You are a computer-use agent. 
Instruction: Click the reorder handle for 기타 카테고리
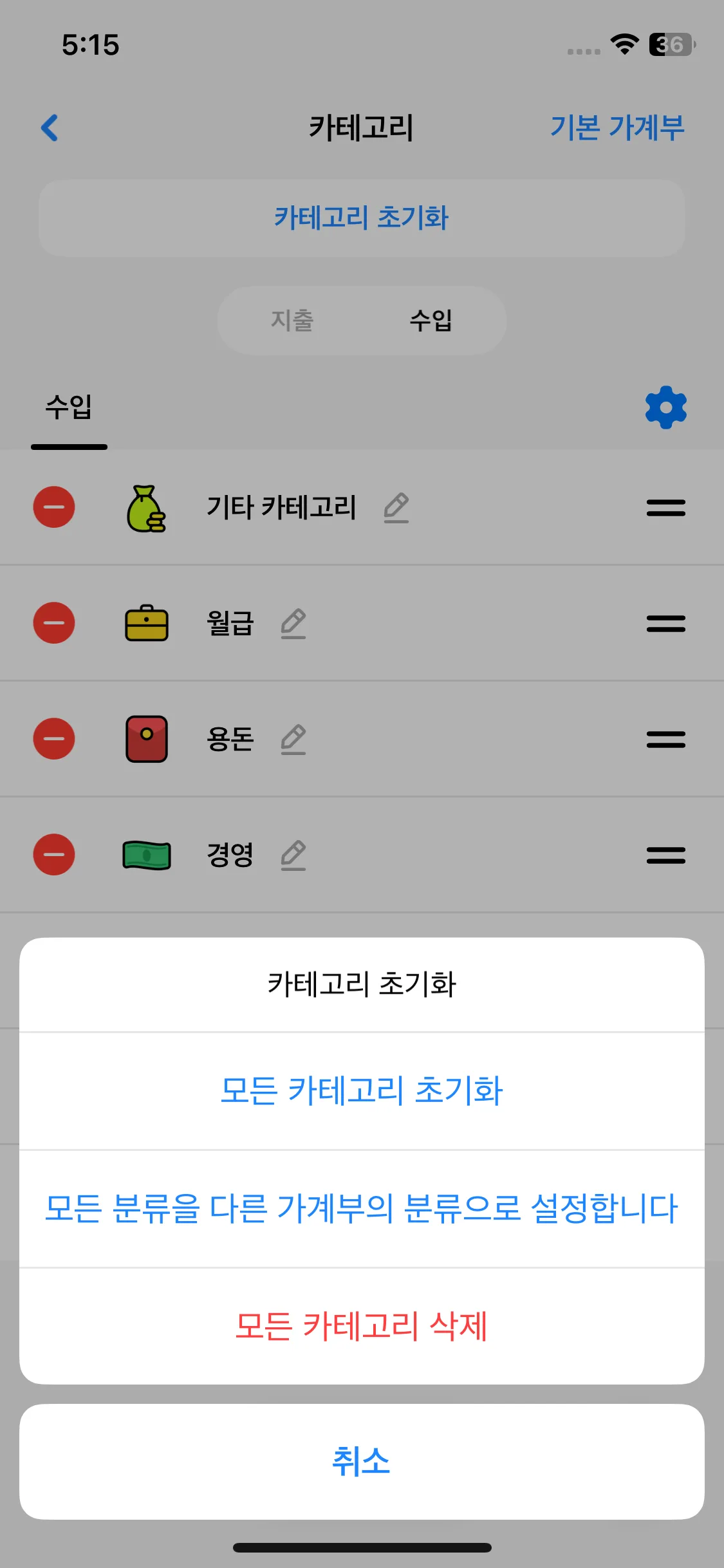(x=665, y=508)
